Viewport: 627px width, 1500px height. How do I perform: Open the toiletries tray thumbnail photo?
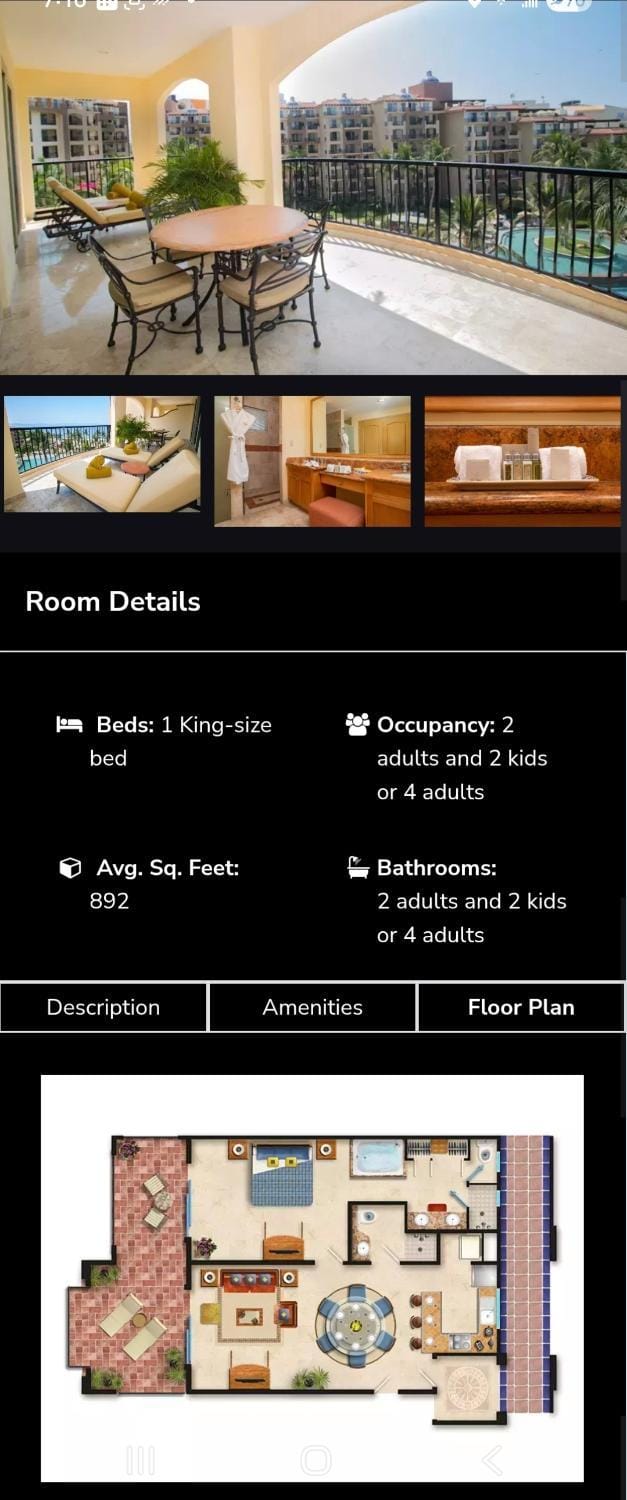tap(523, 461)
